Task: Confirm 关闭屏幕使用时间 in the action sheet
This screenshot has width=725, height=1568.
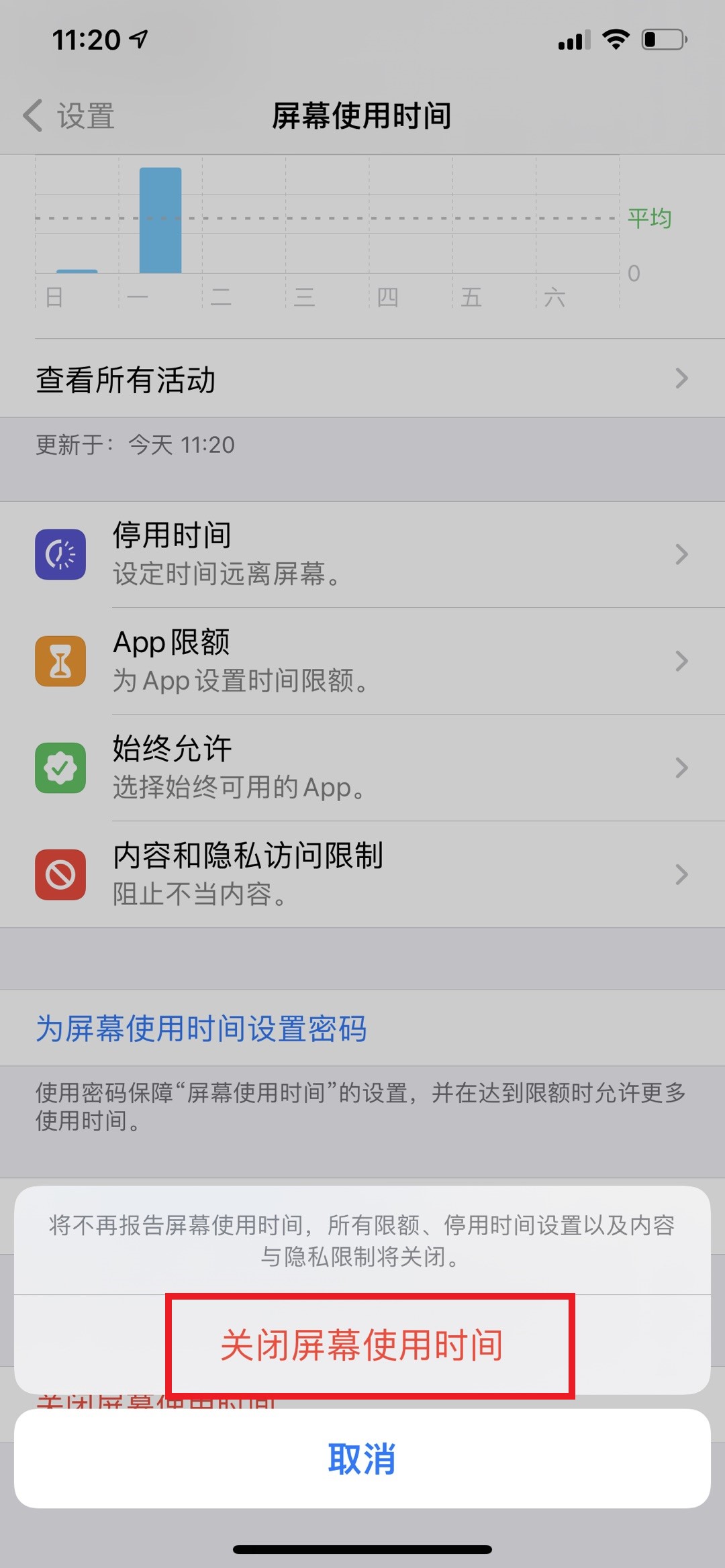Action: tap(362, 1345)
